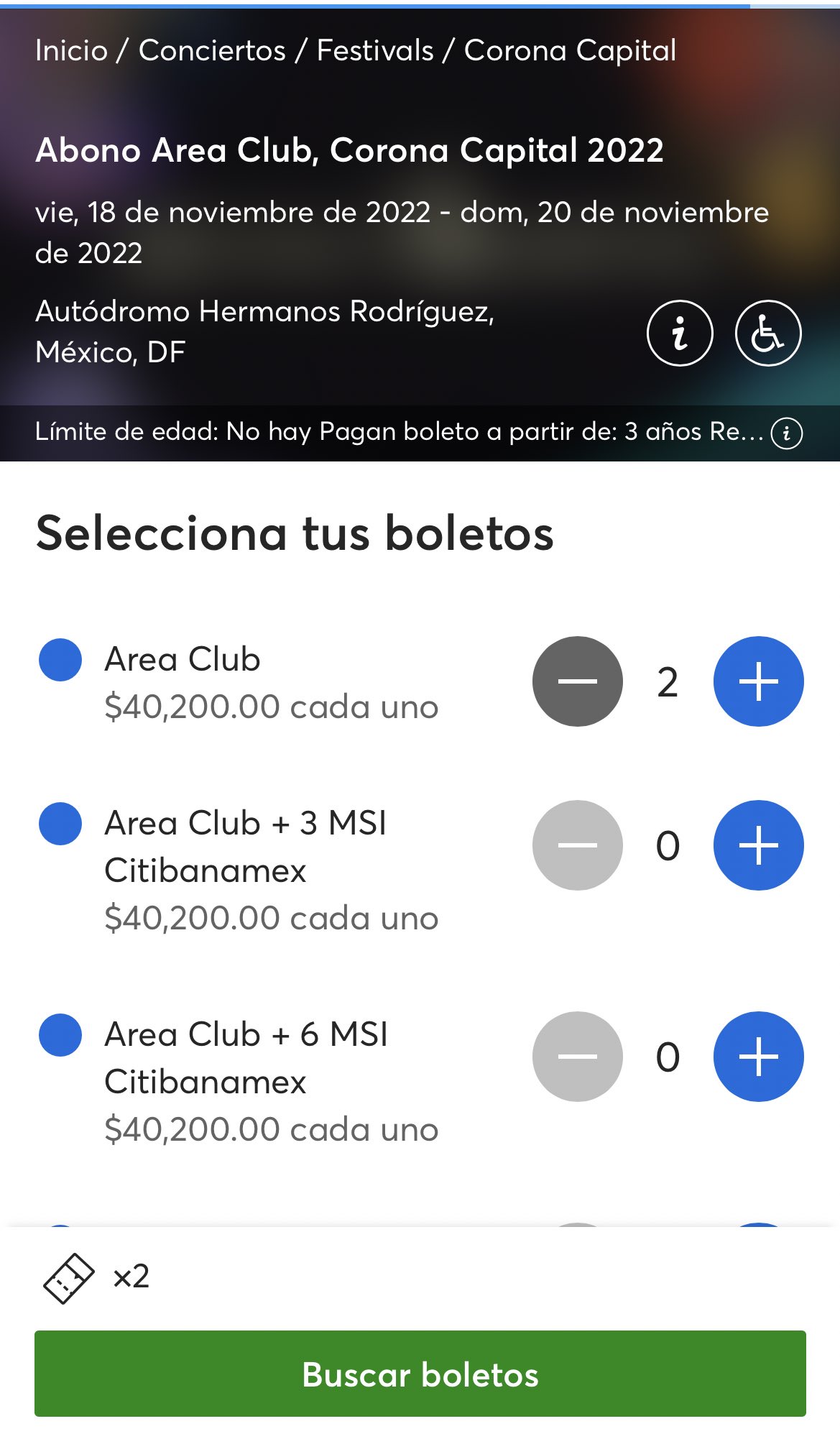Increase Area Club ticket quantity
Screen dimensions: 840x1434
click(758, 681)
